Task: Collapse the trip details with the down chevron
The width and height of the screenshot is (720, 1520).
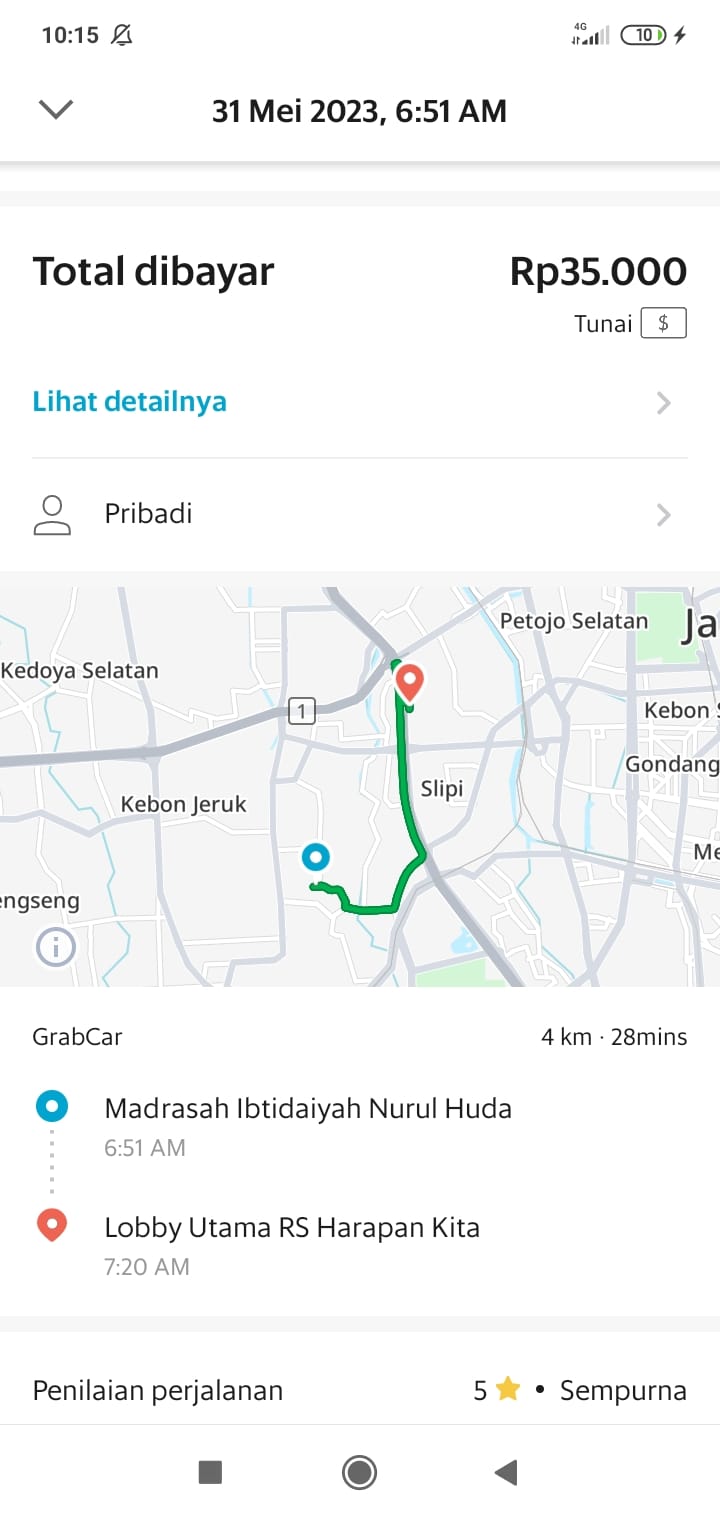Action: pyautogui.click(x=56, y=110)
